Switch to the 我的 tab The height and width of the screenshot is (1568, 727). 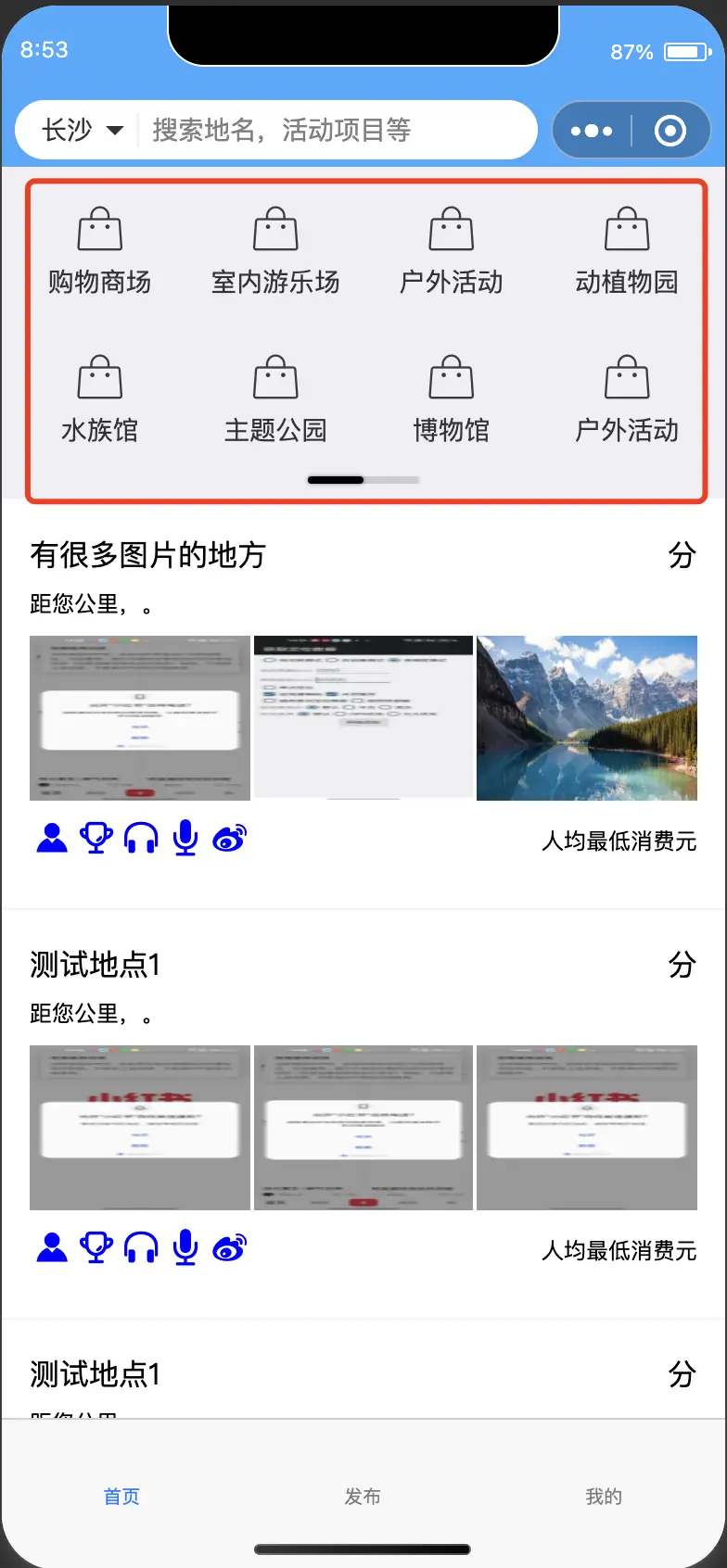[604, 1496]
